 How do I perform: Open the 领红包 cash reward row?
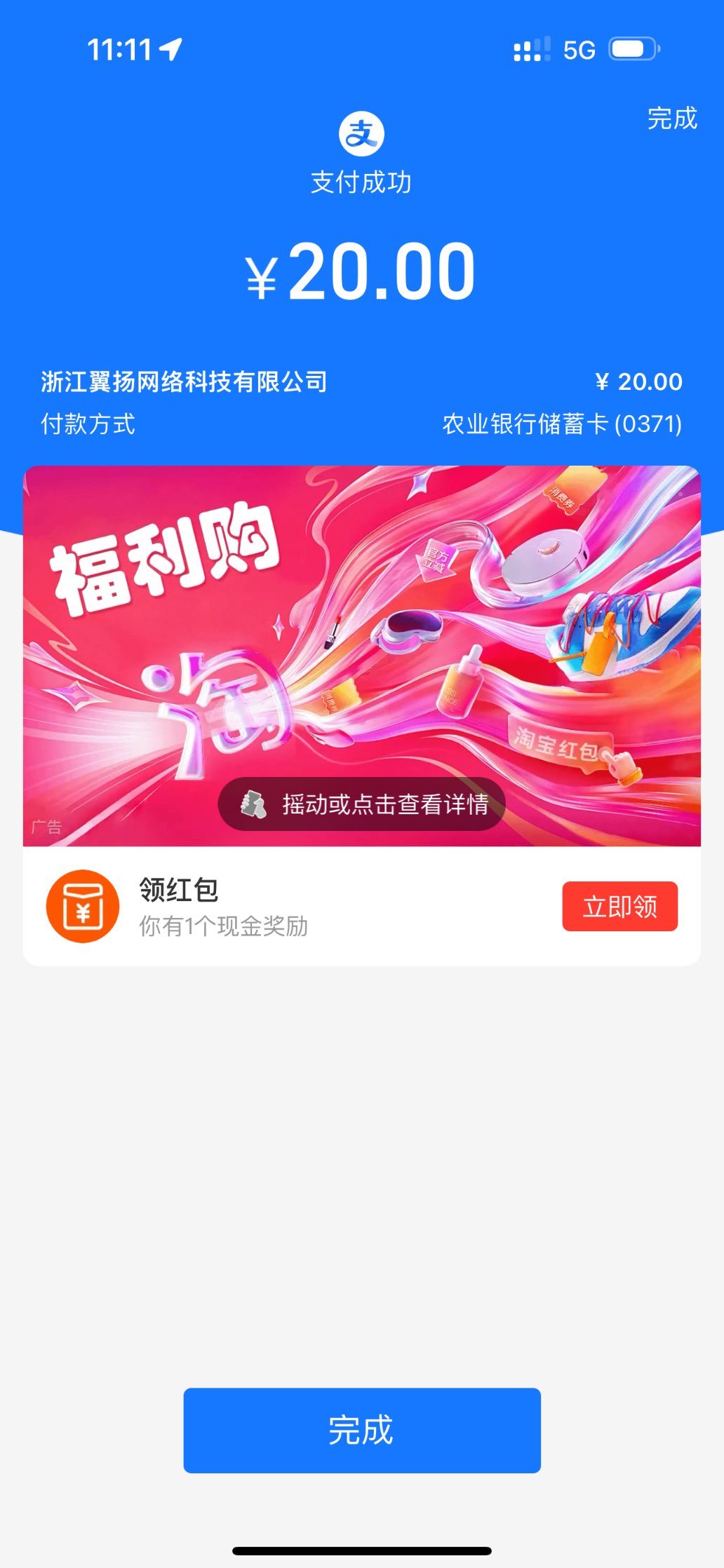coord(281,906)
